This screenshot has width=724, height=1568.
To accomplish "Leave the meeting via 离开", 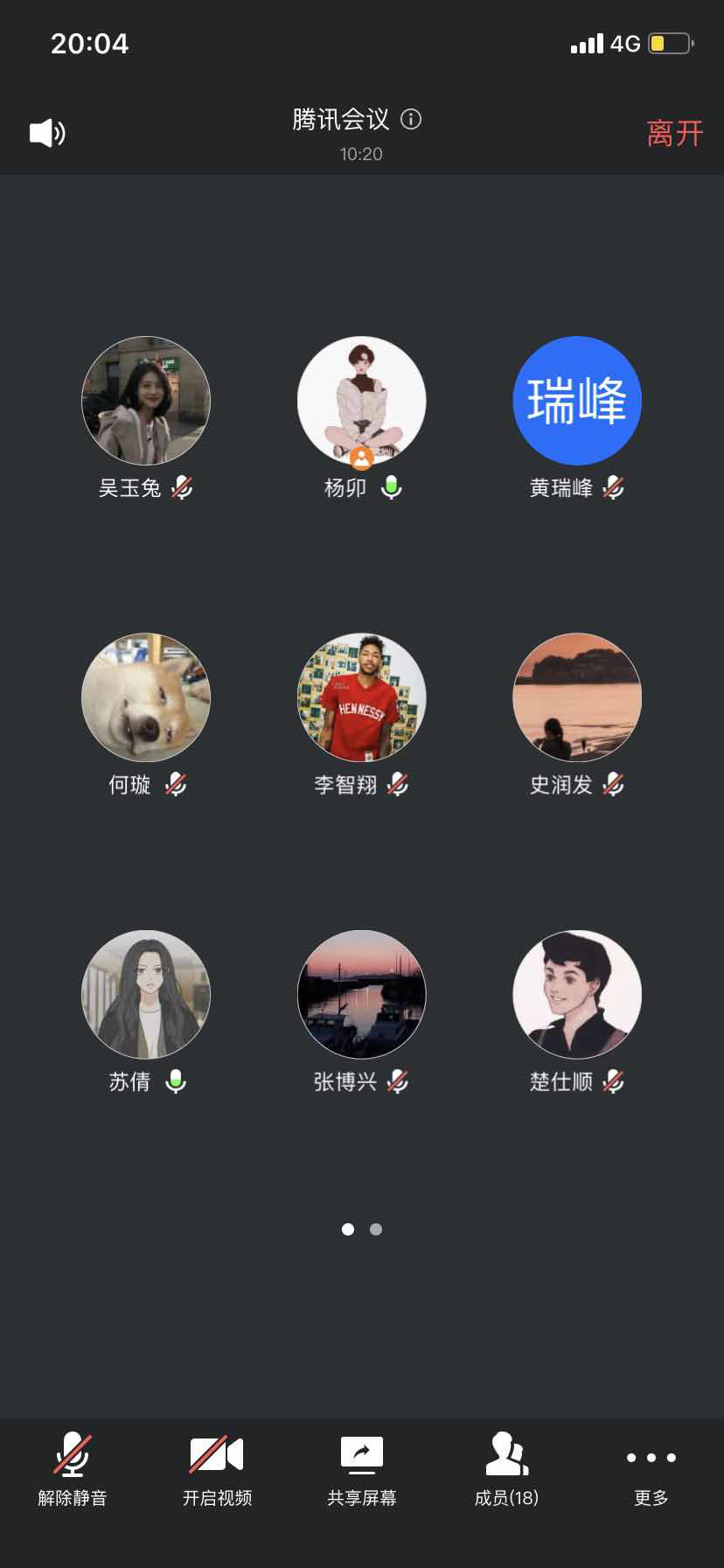I will 674,133.
